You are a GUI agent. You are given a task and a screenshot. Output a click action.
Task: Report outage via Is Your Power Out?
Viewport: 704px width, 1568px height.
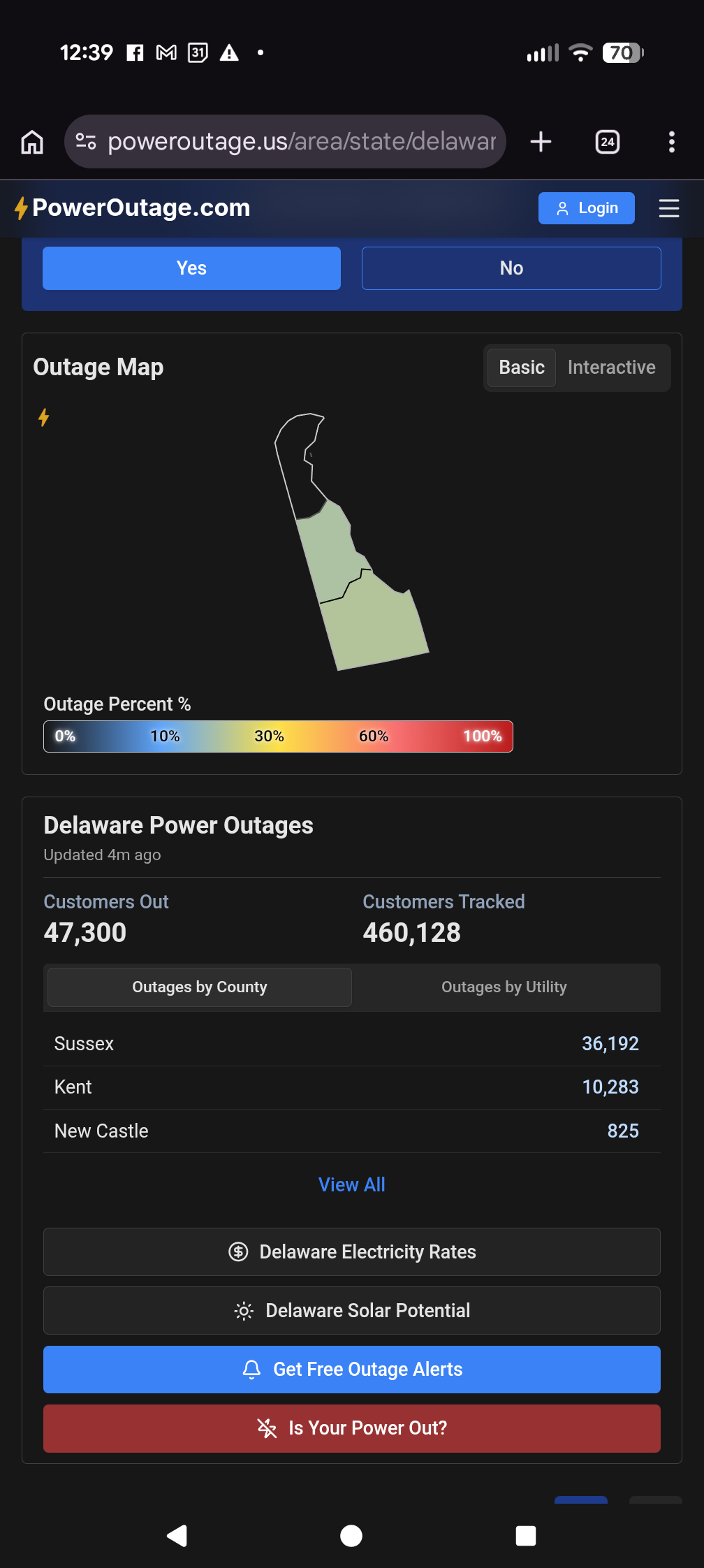click(x=351, y=1428)
